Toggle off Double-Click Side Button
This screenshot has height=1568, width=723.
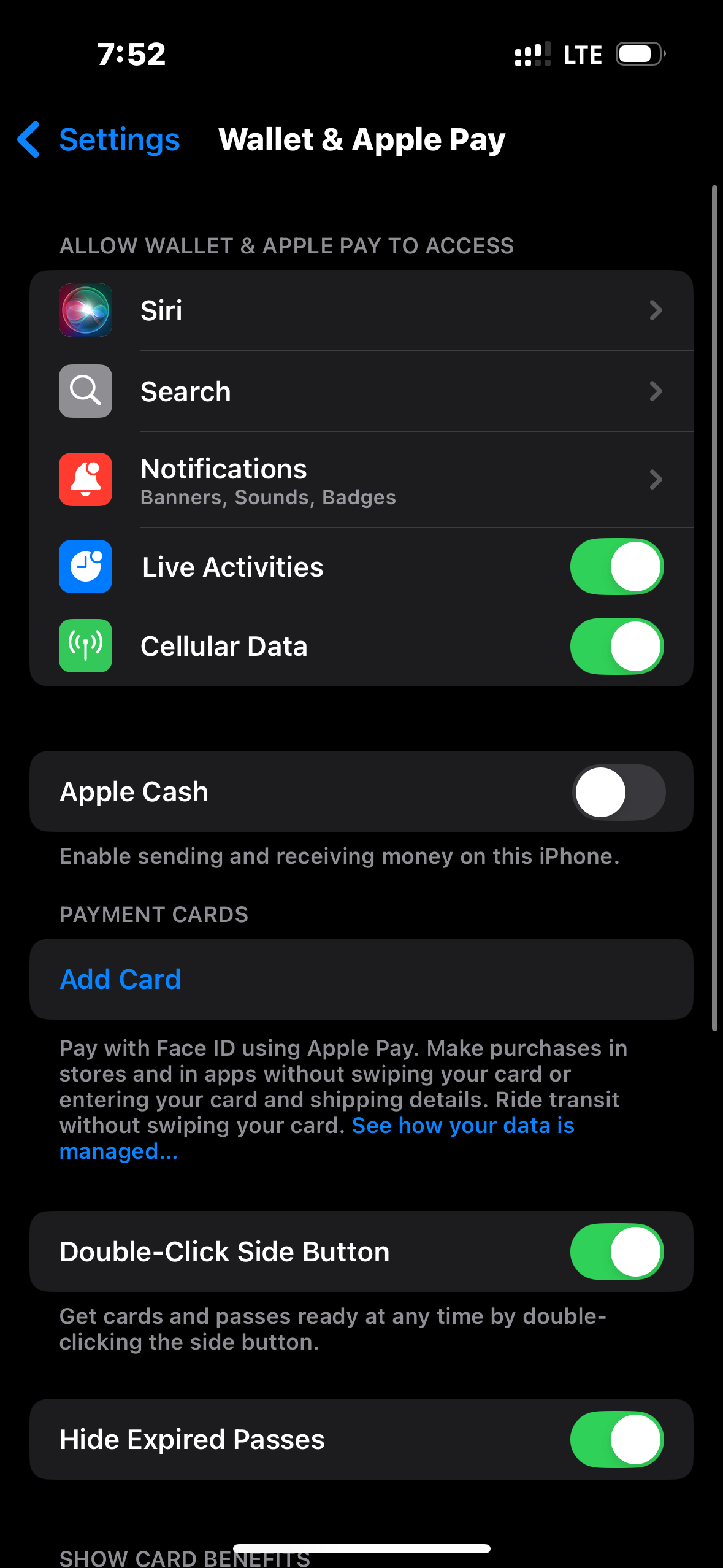[x=617, y=1252]
